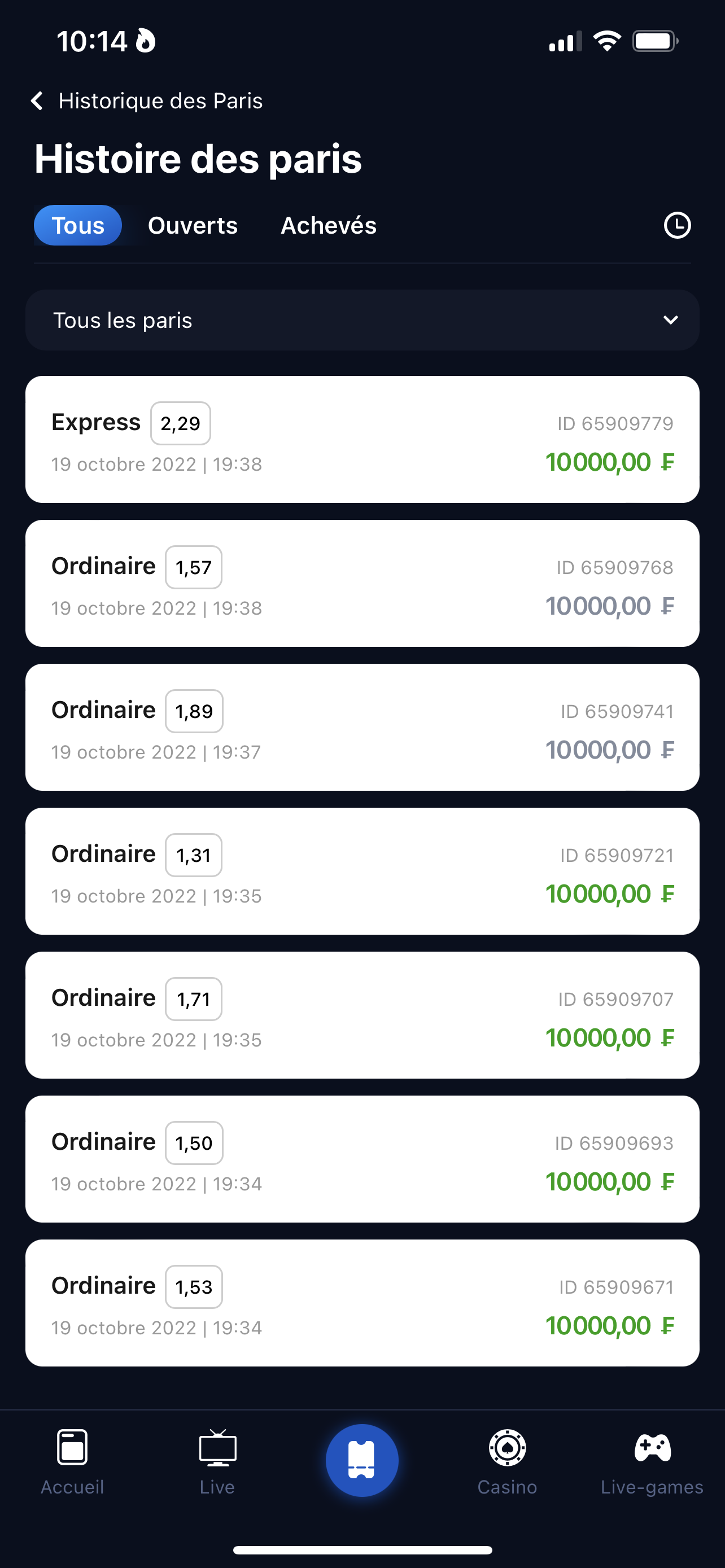Screen dimensions: 725x1568
Task: Expand the Tous les paris dropdown
Action: click(x=362, y=320)
